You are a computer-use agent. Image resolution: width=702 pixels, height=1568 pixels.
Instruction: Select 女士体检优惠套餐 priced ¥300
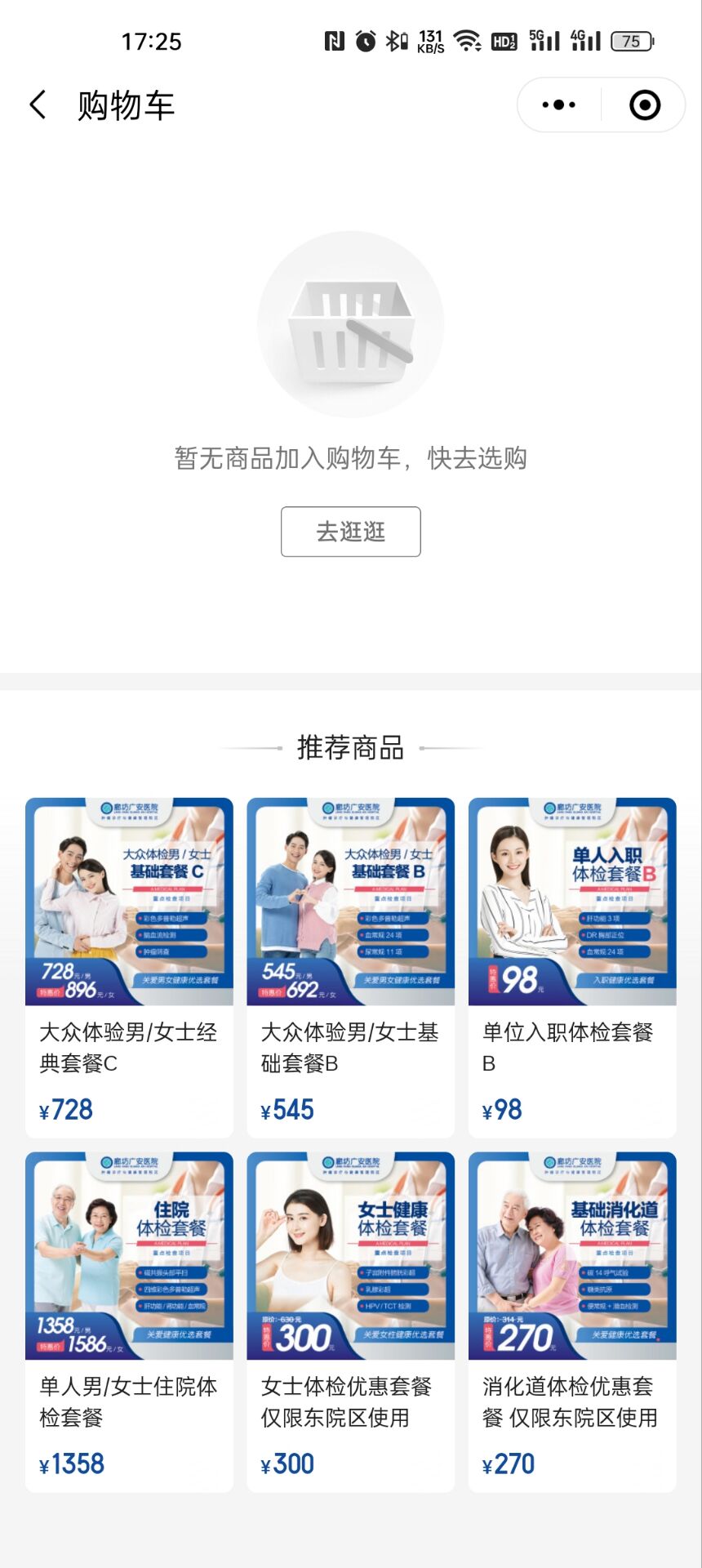click(351, 1321)
